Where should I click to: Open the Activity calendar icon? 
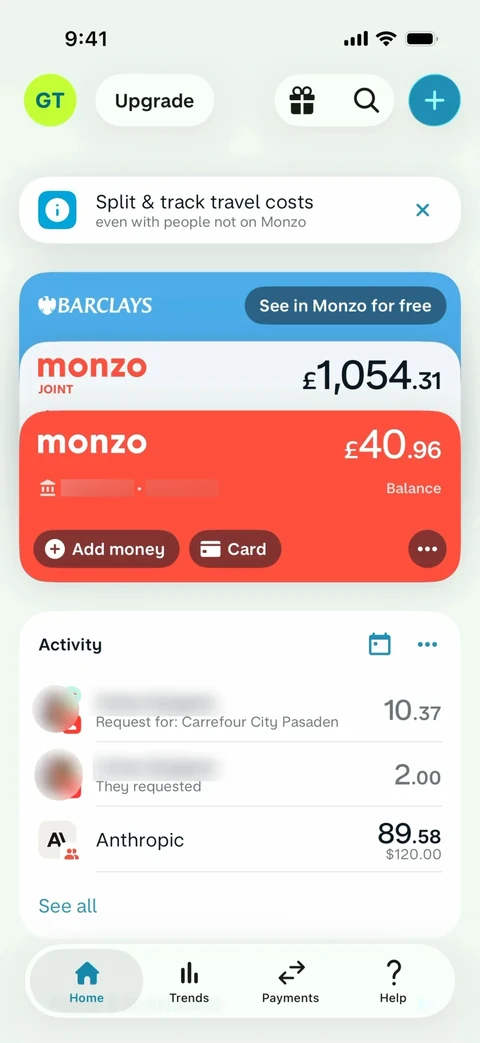click(380, 644)
